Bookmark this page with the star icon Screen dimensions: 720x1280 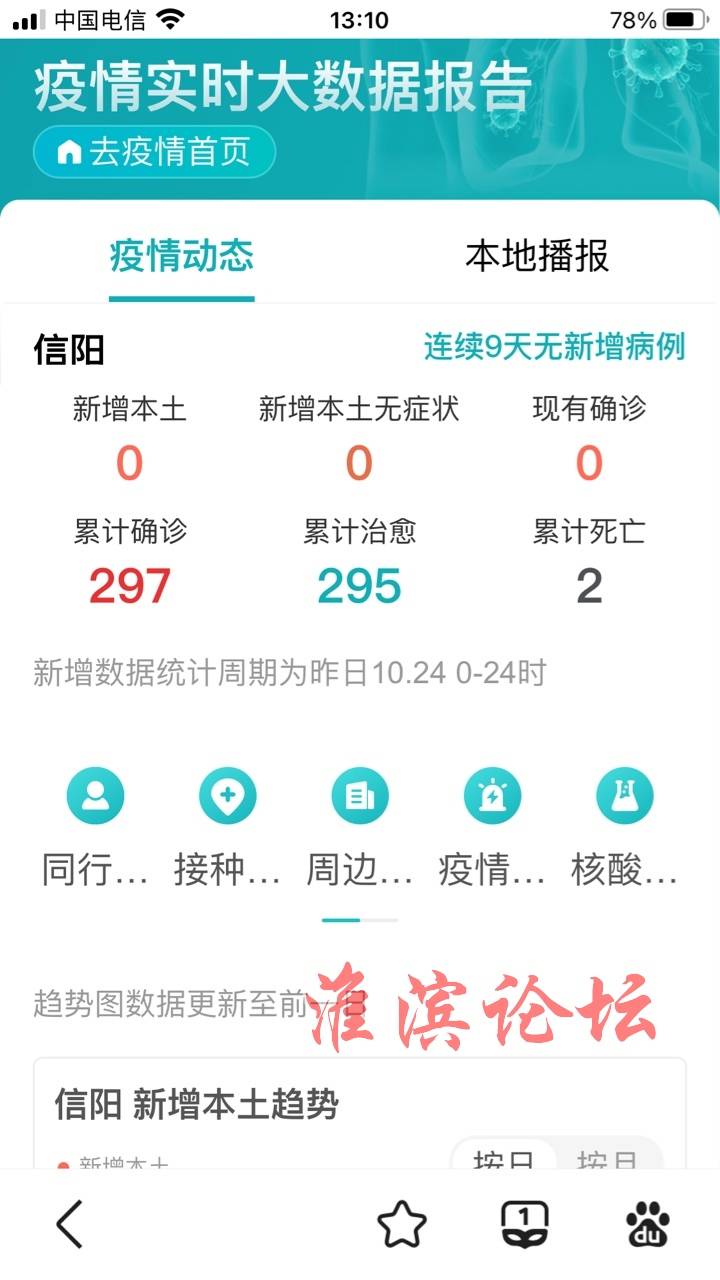tap(402, 1224)
